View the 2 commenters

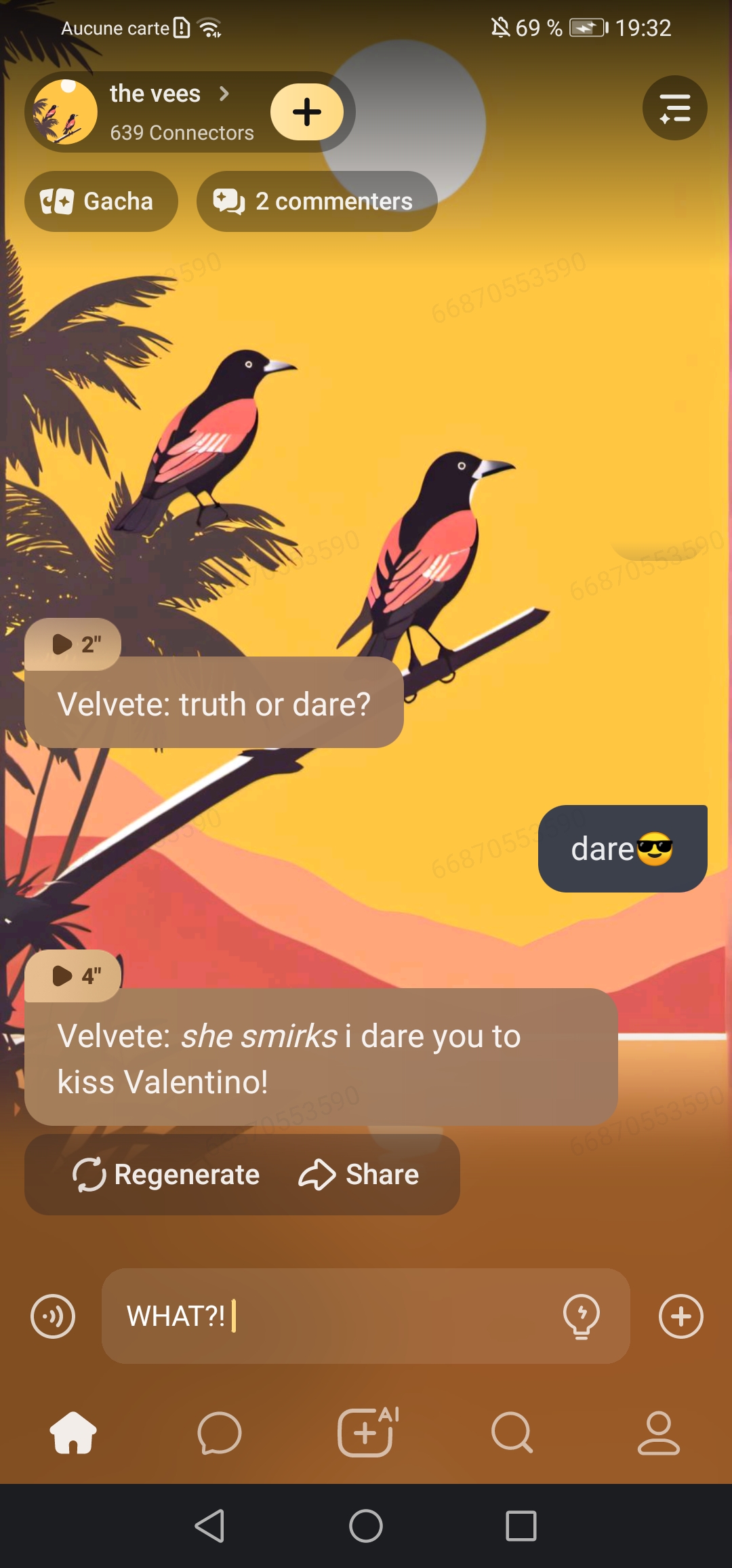tap(317, 201)
